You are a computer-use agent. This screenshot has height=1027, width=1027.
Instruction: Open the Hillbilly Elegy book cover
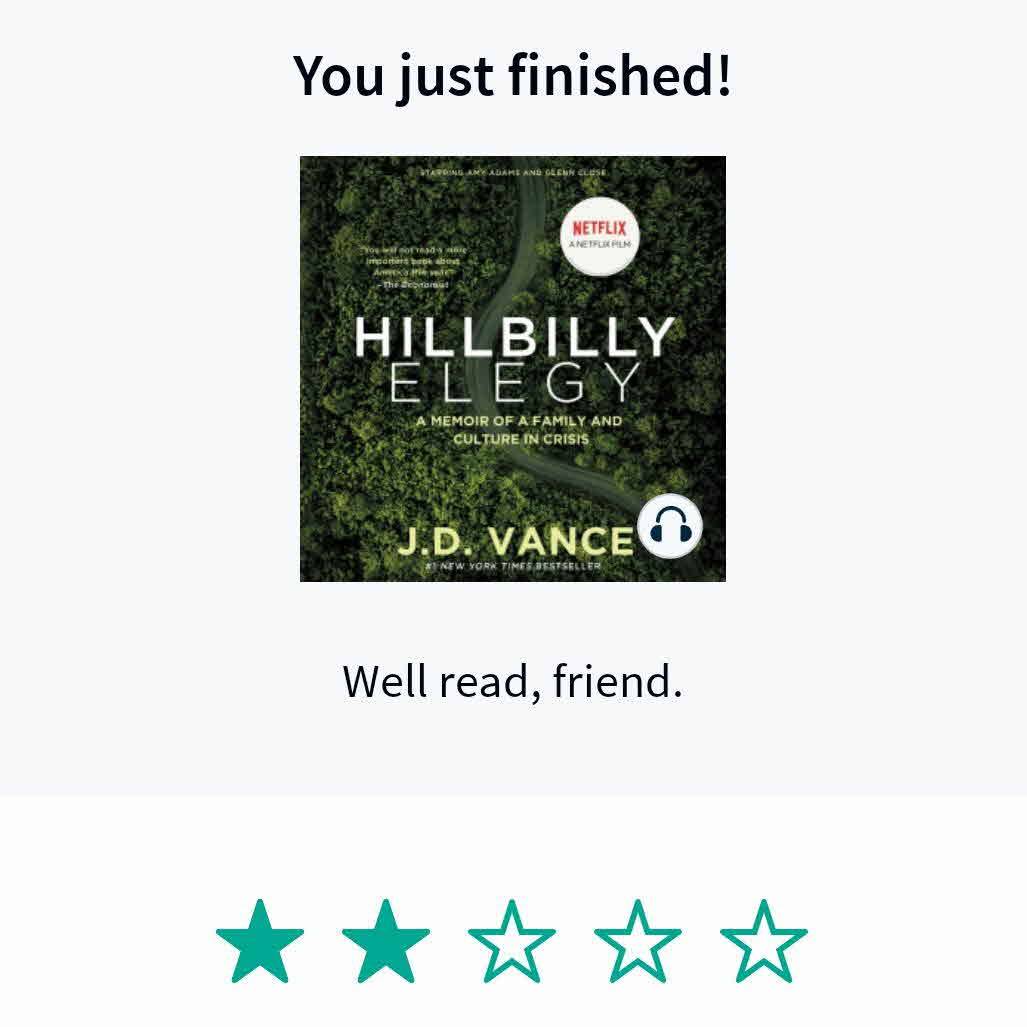(512, 368)
